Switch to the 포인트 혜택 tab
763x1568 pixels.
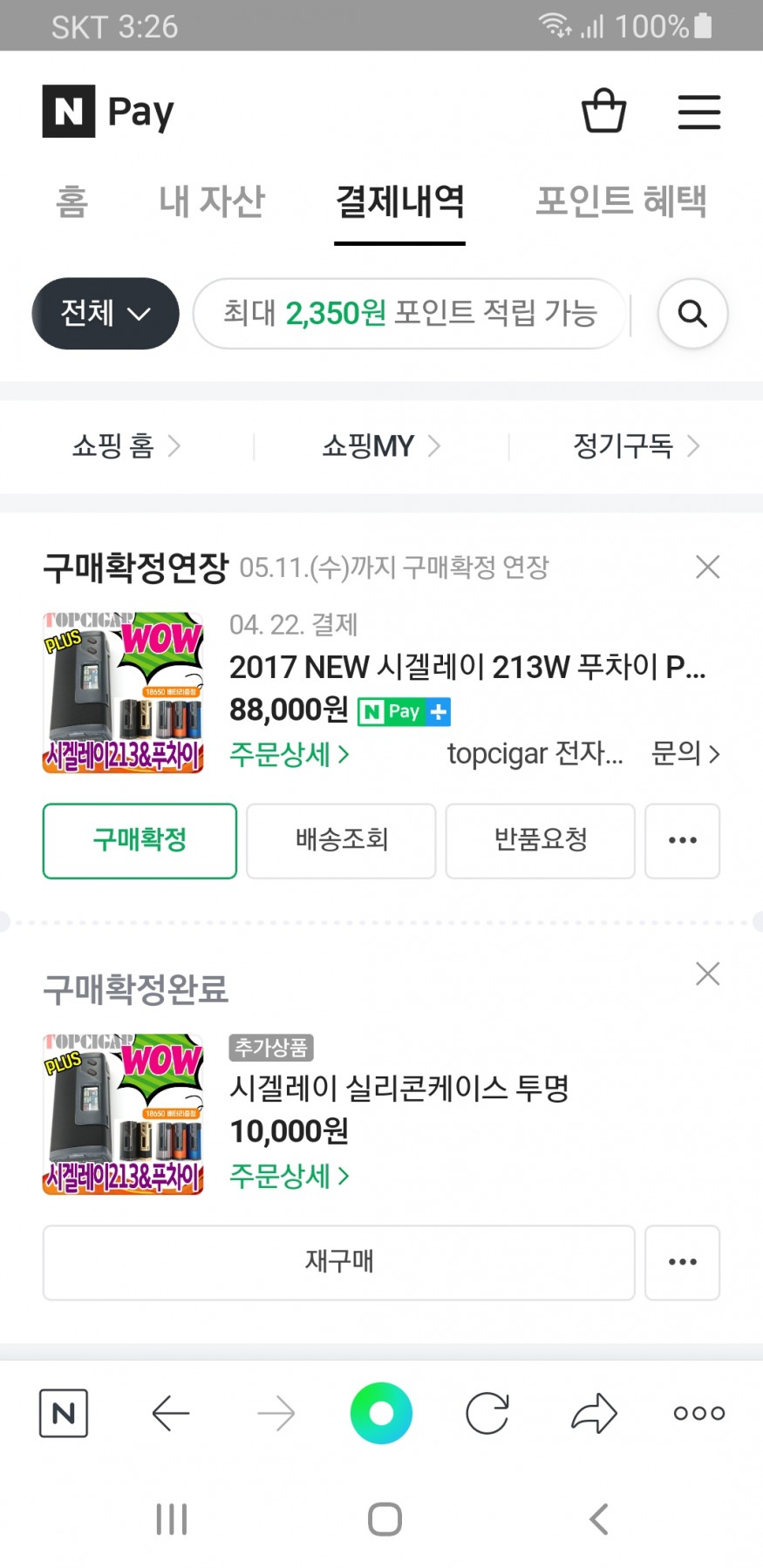(x=621, y=202)
